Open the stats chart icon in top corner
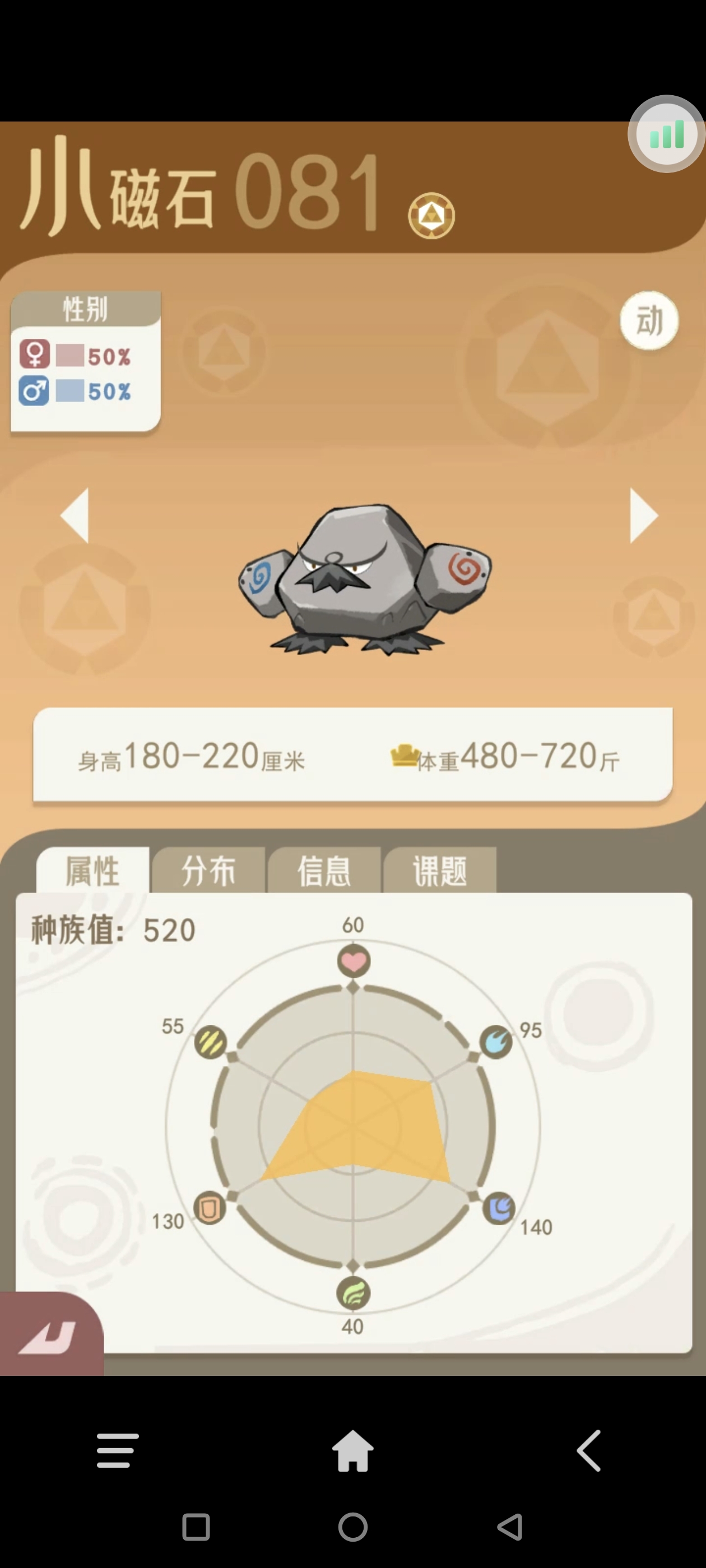Viewport: 706px width, 1568px height. 666,134
